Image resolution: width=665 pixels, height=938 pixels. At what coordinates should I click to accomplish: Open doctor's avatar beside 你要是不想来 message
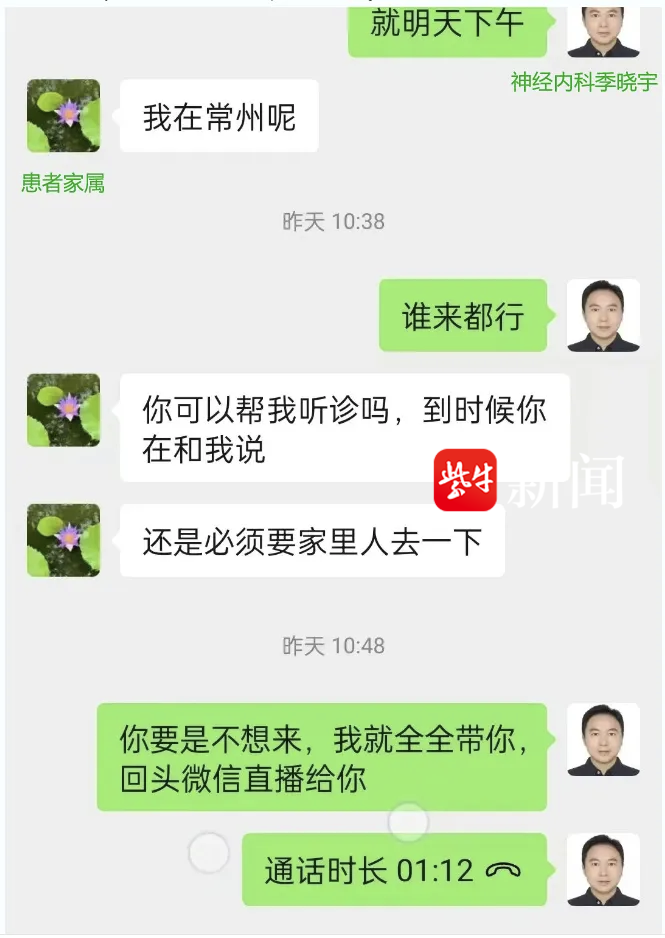point(603,740)
